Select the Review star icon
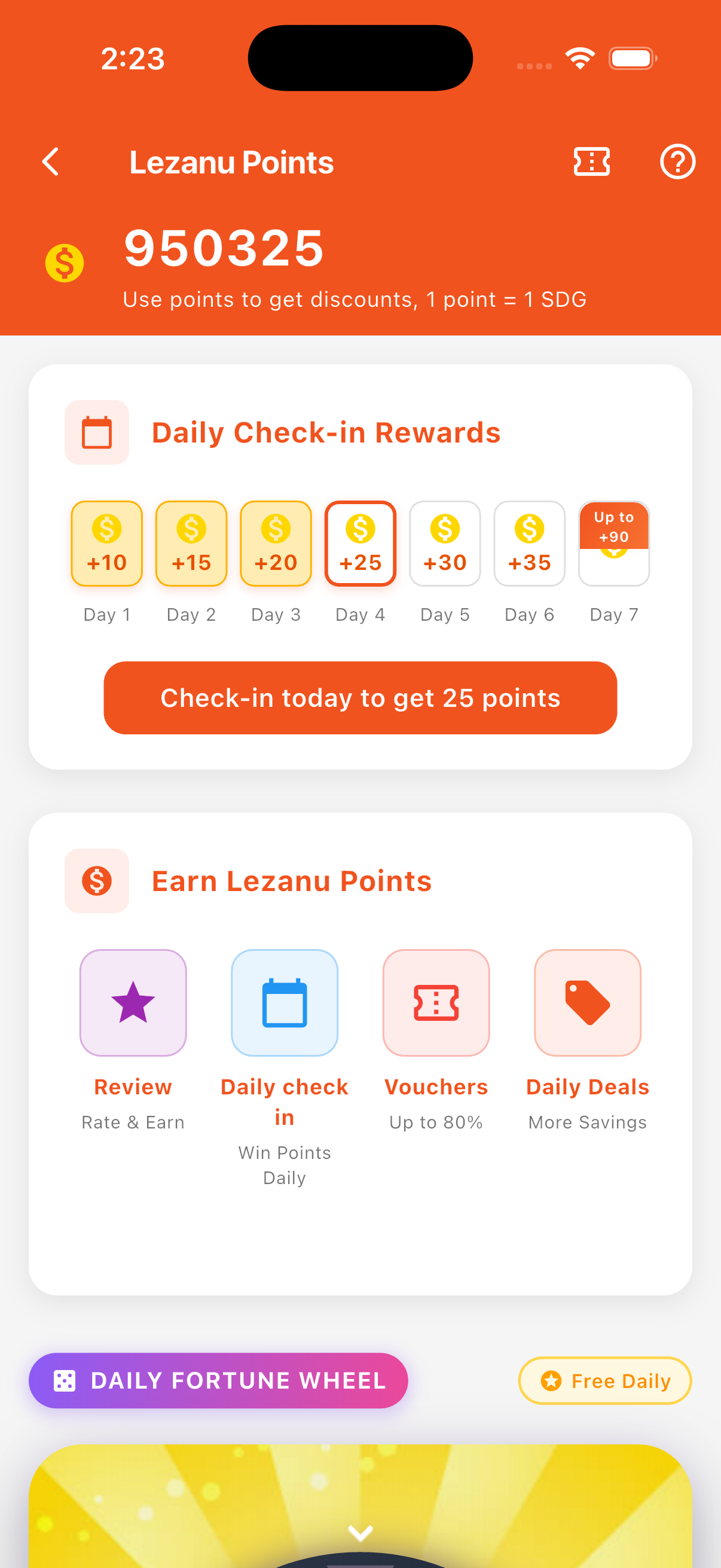 click(x=133, y=1002)
